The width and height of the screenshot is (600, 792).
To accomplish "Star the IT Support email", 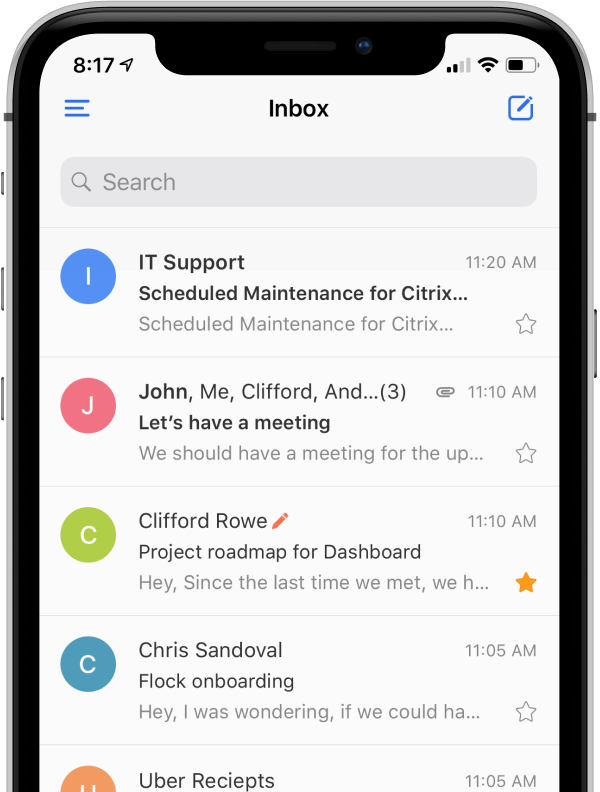I will point(526,324).
